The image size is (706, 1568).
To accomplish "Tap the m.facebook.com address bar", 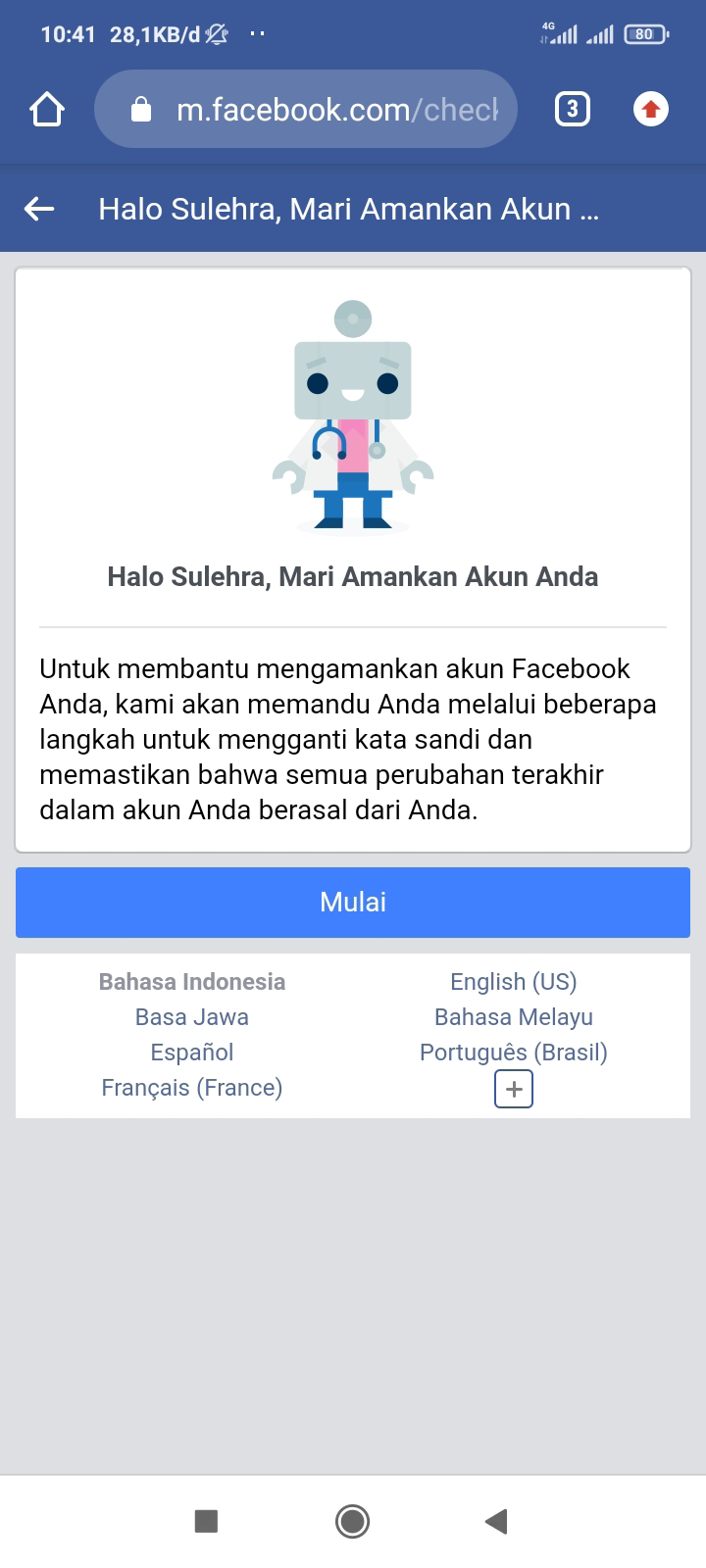I will [x=306, y=109].
